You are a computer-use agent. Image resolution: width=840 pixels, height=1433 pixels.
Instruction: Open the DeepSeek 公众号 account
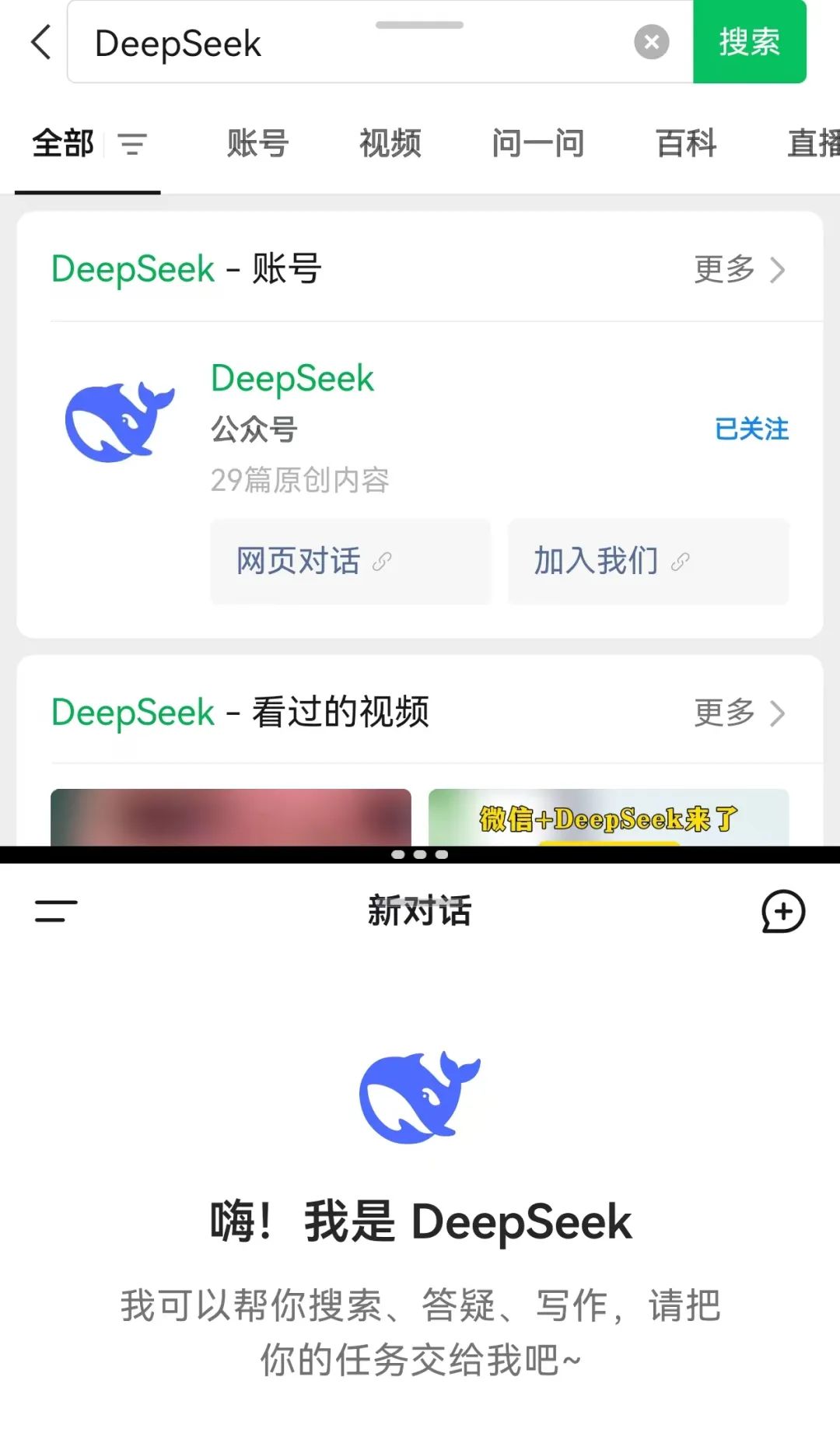click(292, 379)
